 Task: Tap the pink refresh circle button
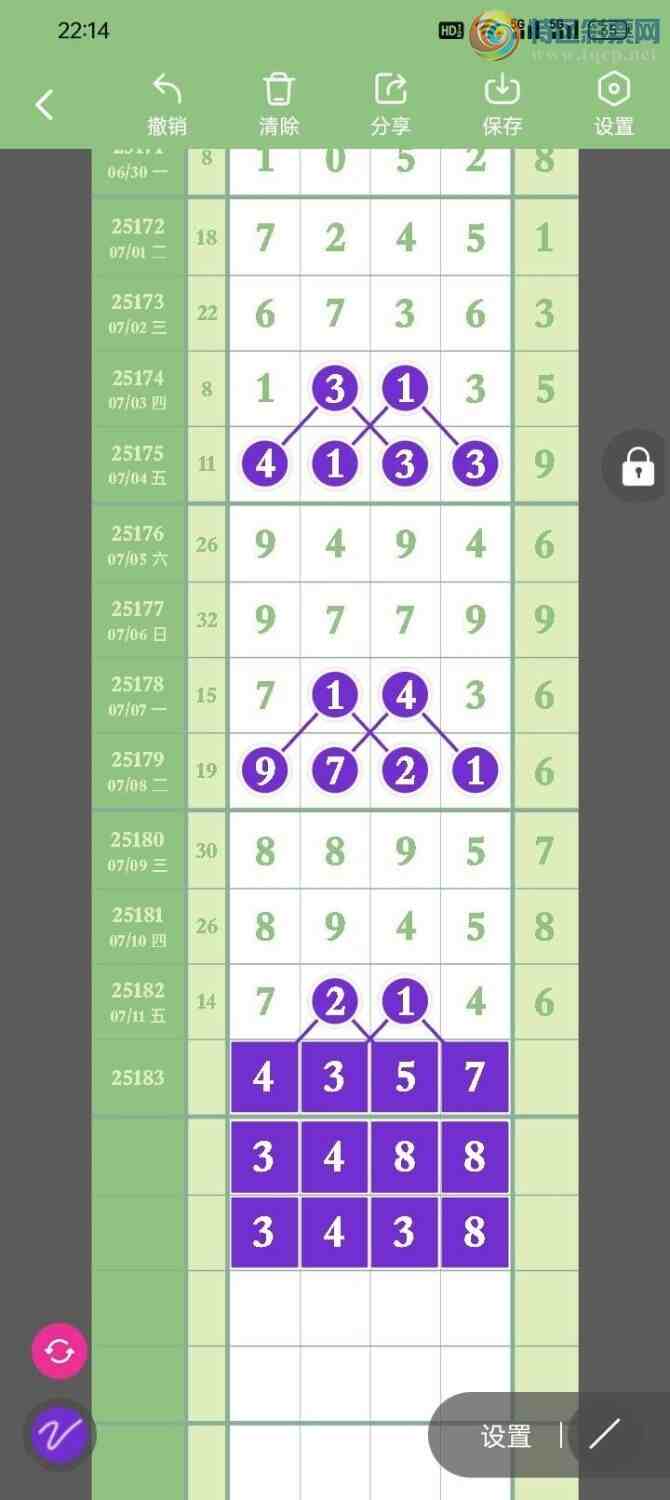60,1352
